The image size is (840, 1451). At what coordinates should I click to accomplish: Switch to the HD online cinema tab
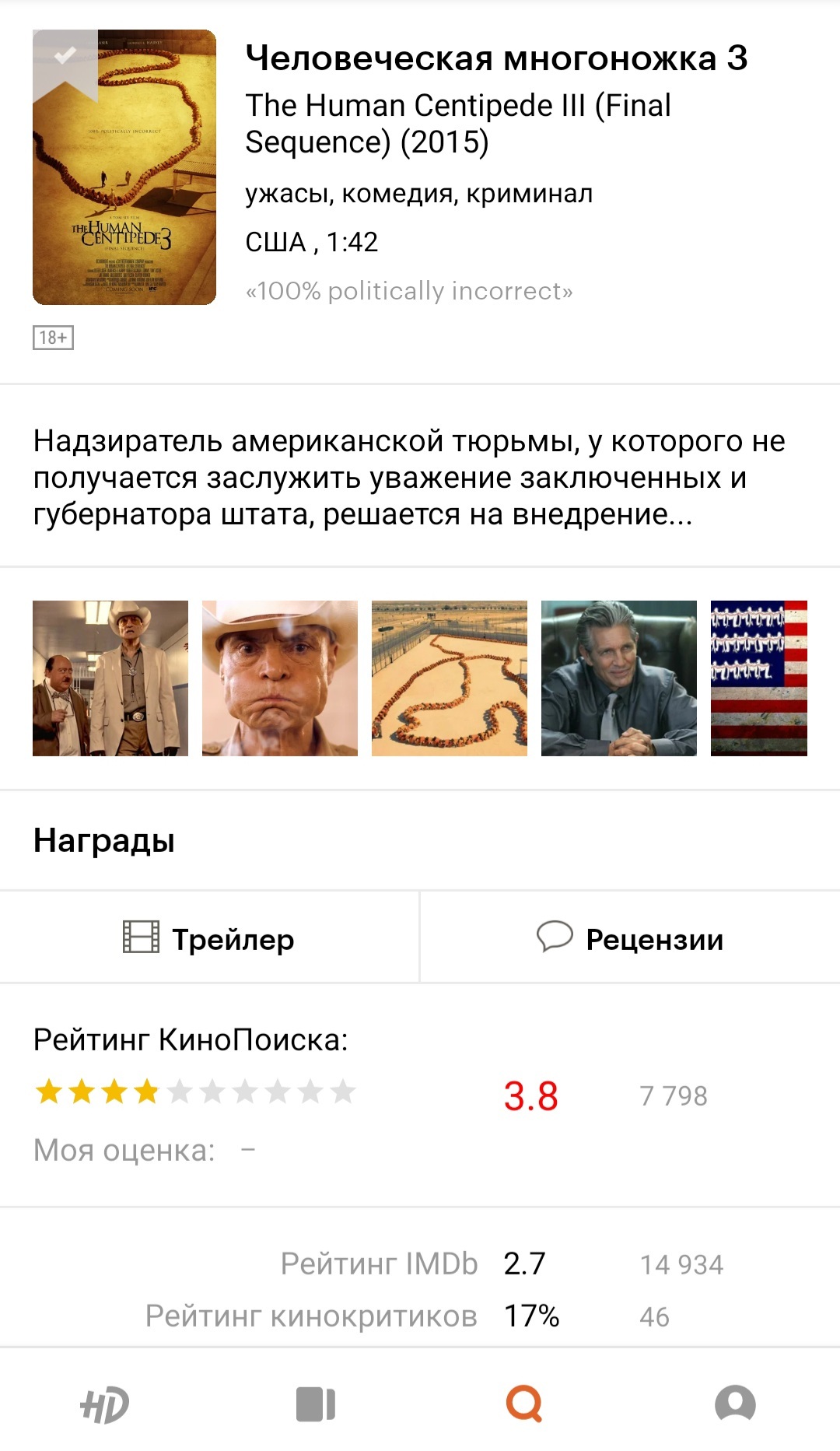tap(105, 1404)
